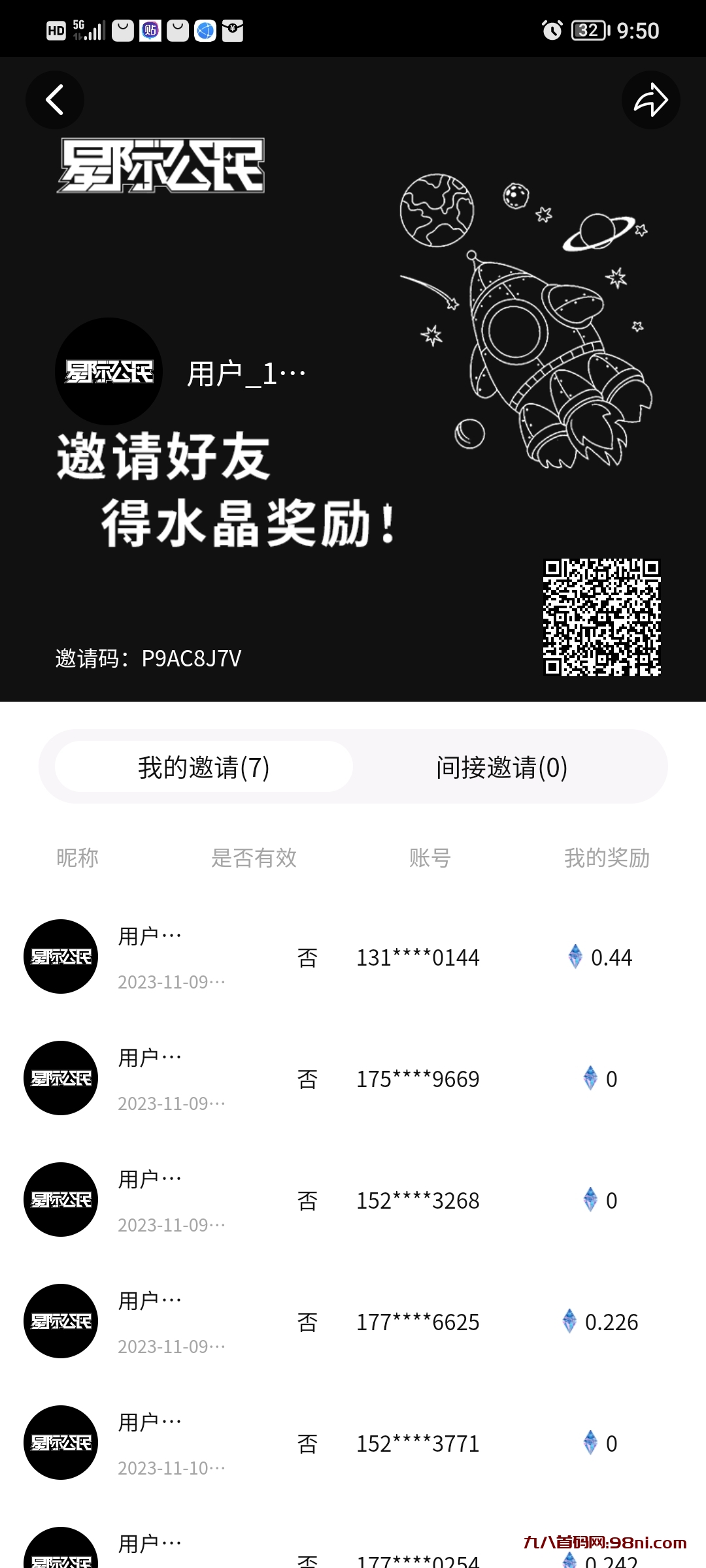Tap the back arrow at top left
Screen dimensions: 706x1568
pyautogui.click(x=54, y=99)
